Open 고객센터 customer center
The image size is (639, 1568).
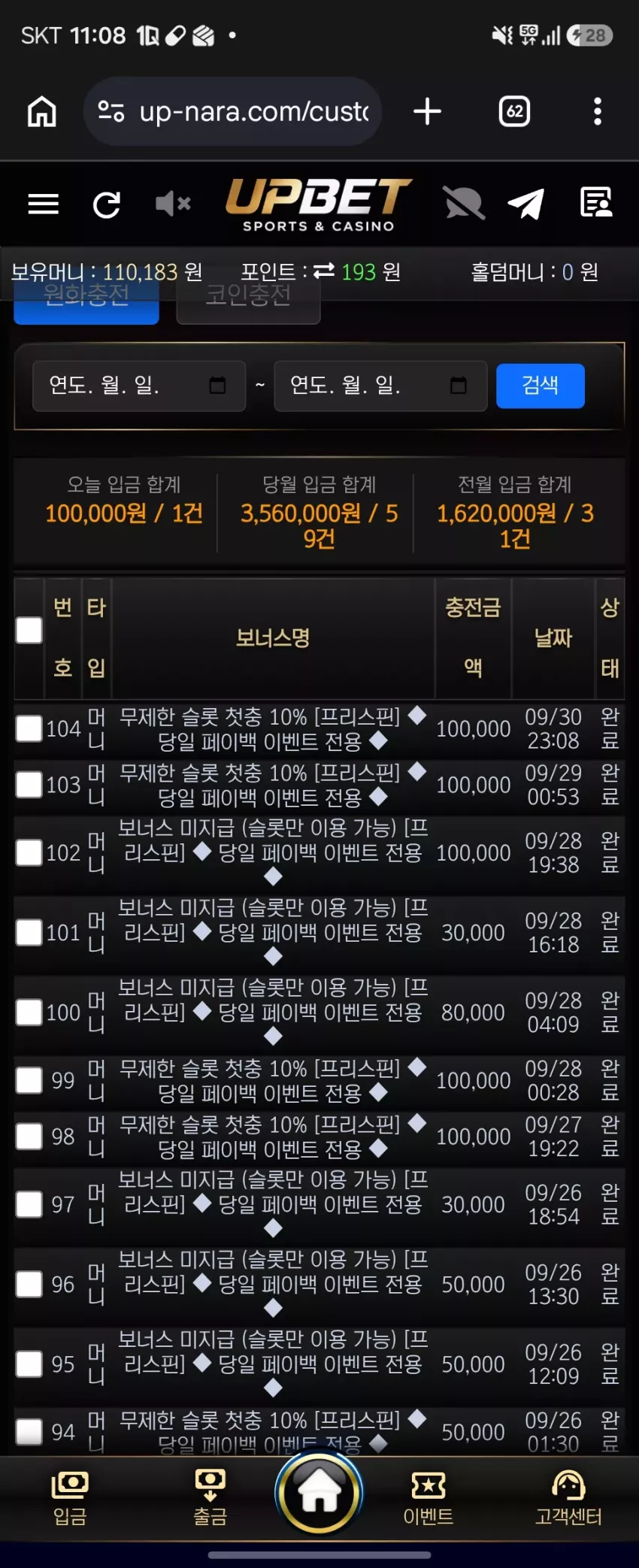click(568, 1498)
